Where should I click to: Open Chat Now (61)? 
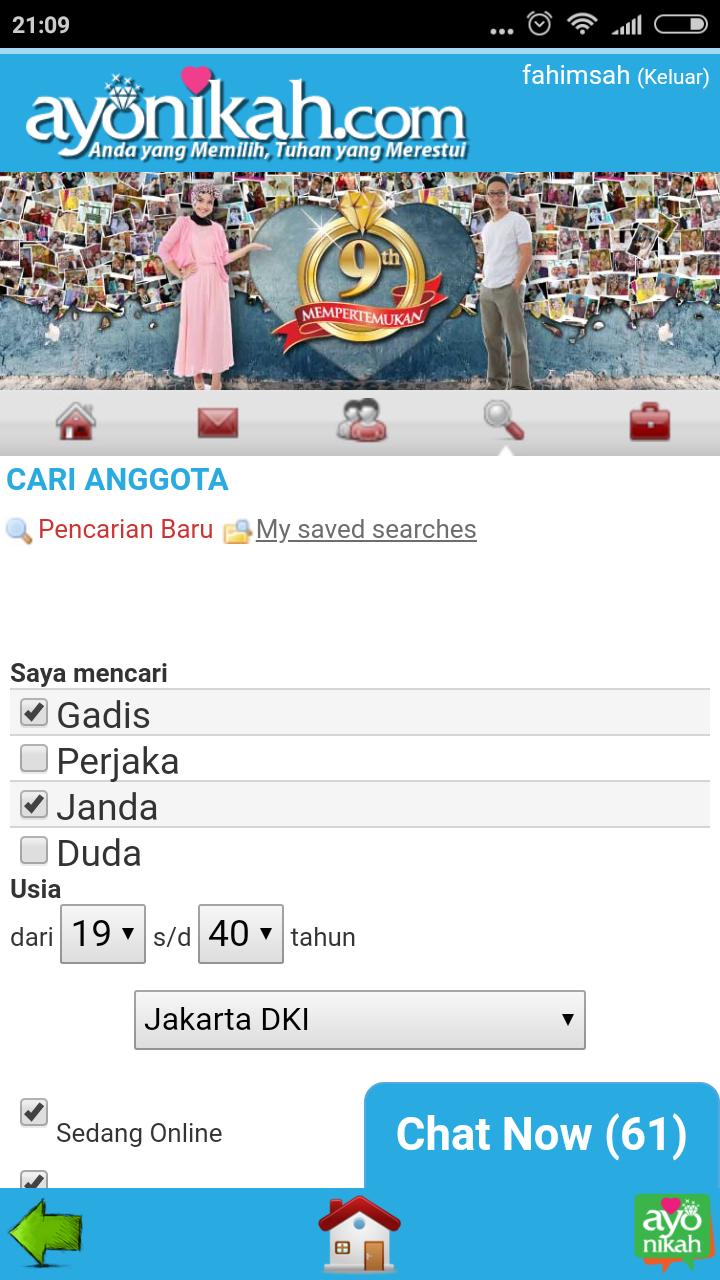tap(541, 1135)
